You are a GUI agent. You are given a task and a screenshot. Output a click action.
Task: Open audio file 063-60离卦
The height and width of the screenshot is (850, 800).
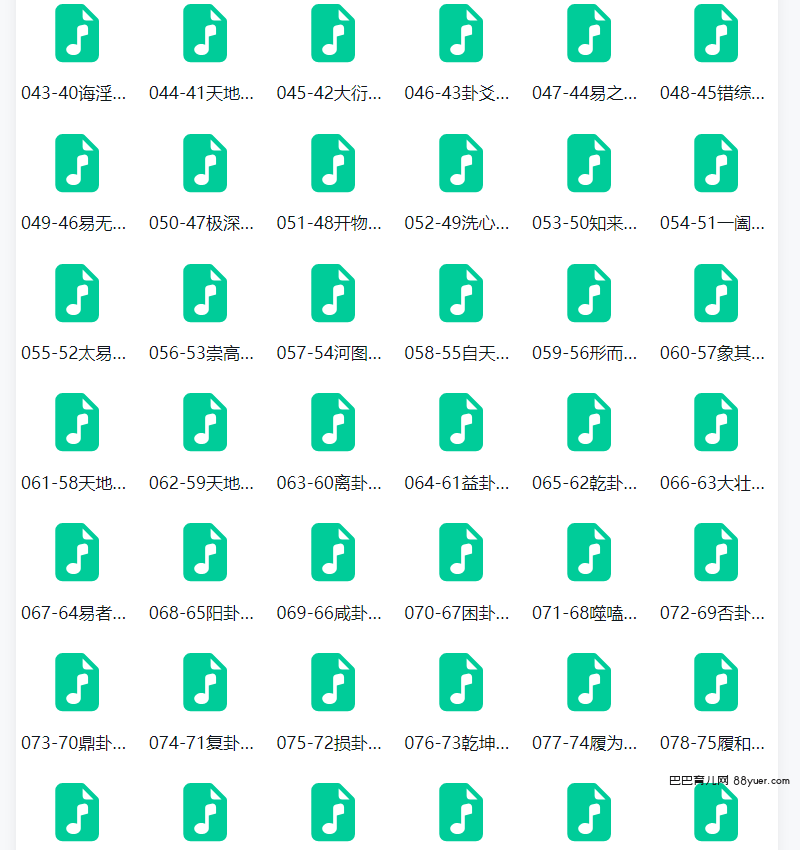pos(333,422)
